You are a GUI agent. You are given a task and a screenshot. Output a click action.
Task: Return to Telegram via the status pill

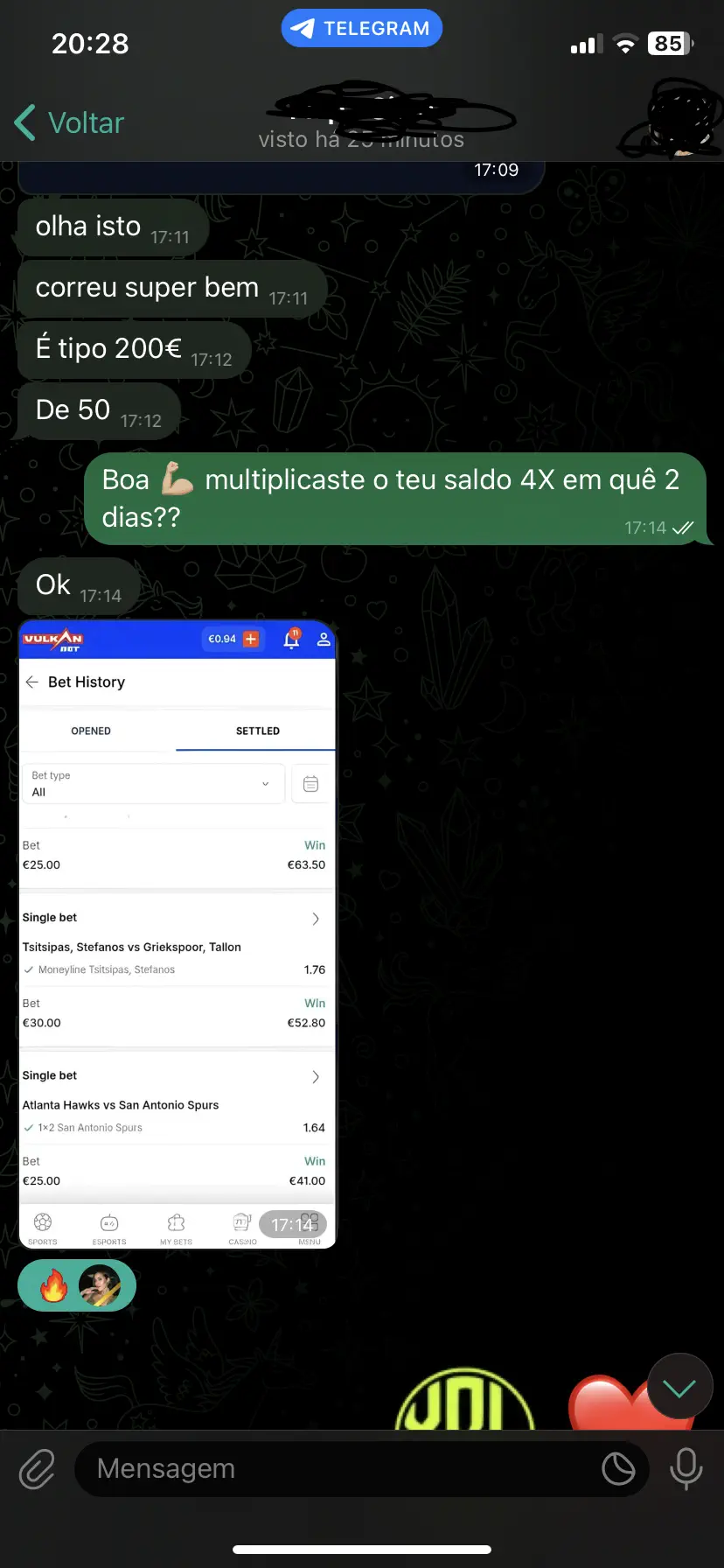(x=361, y=28)
